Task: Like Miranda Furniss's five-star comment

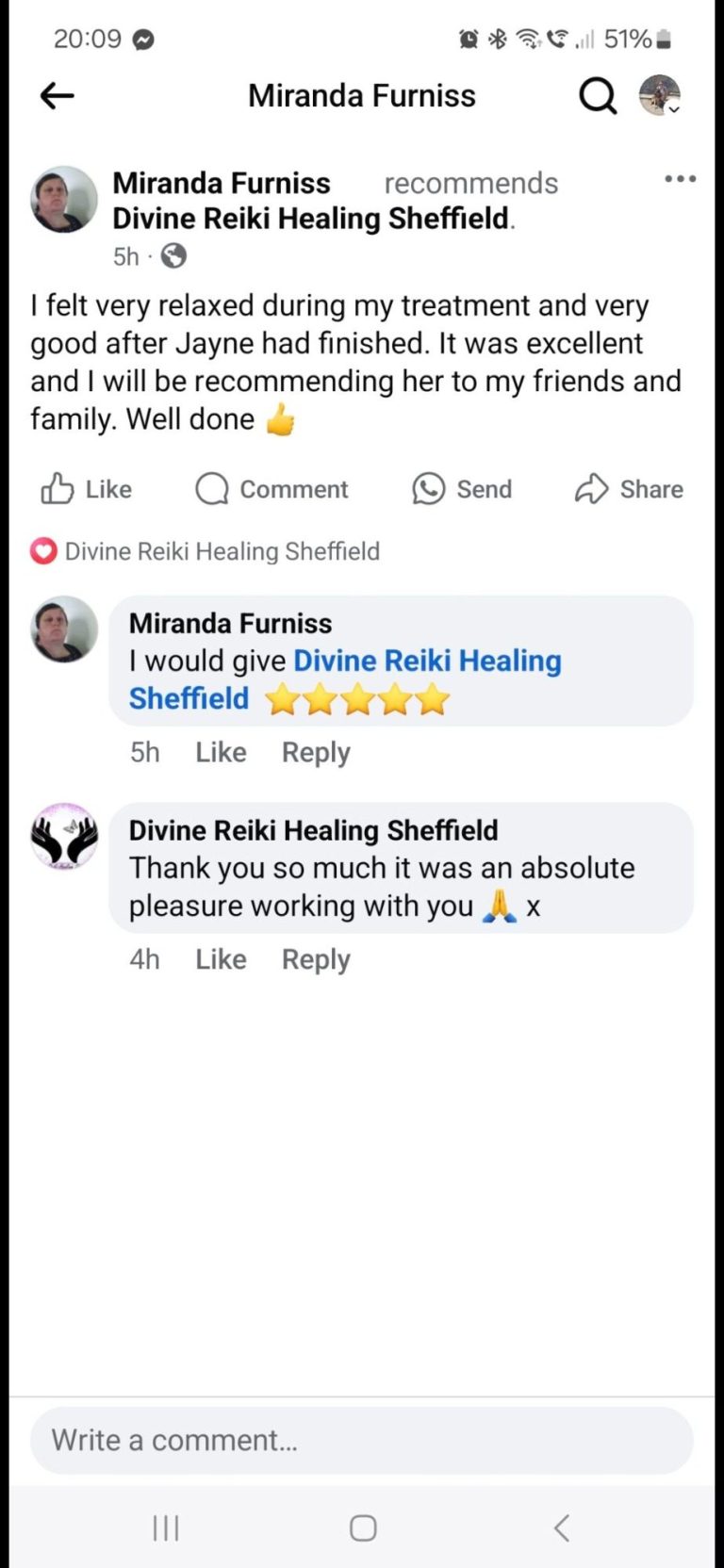Action: point(221,752)
